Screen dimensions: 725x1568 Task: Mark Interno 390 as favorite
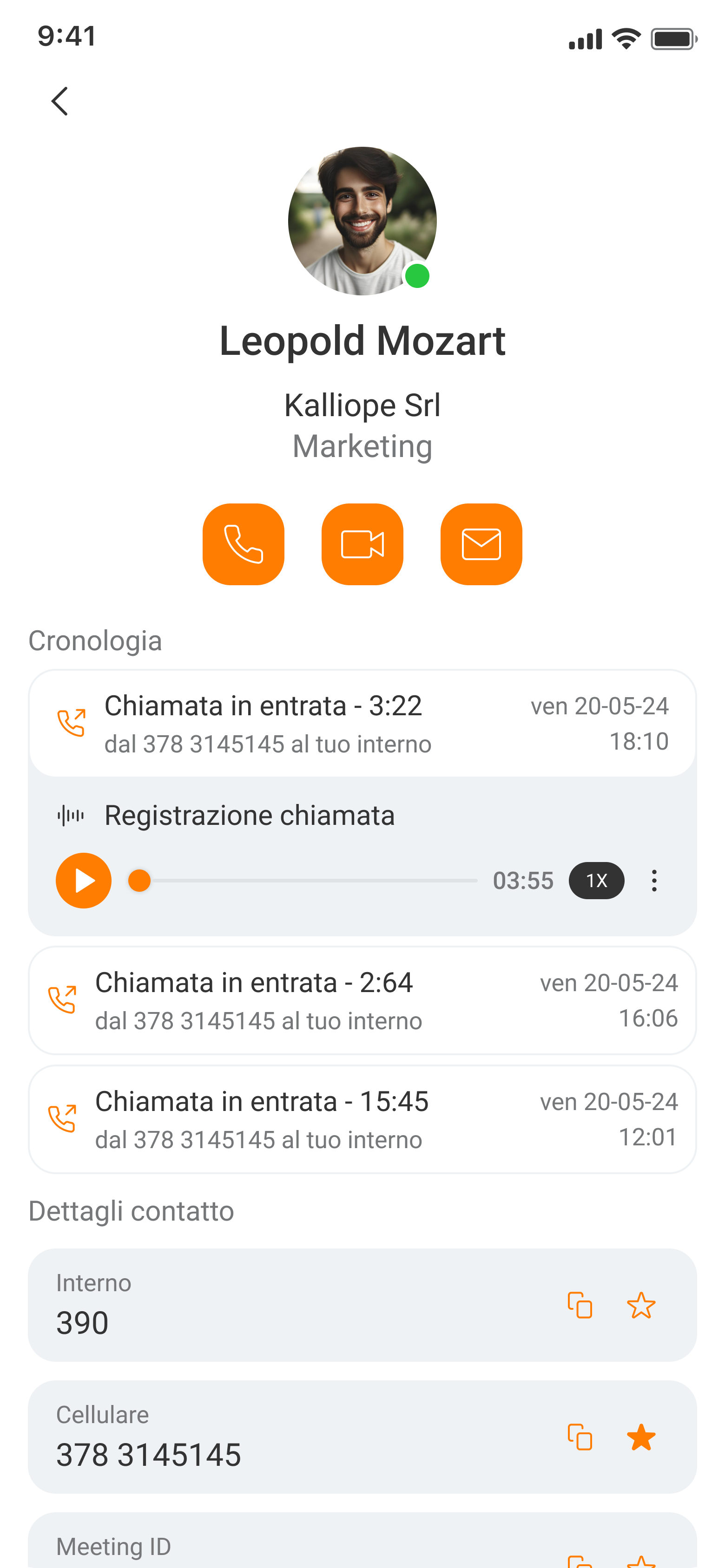pos(641,1305)
